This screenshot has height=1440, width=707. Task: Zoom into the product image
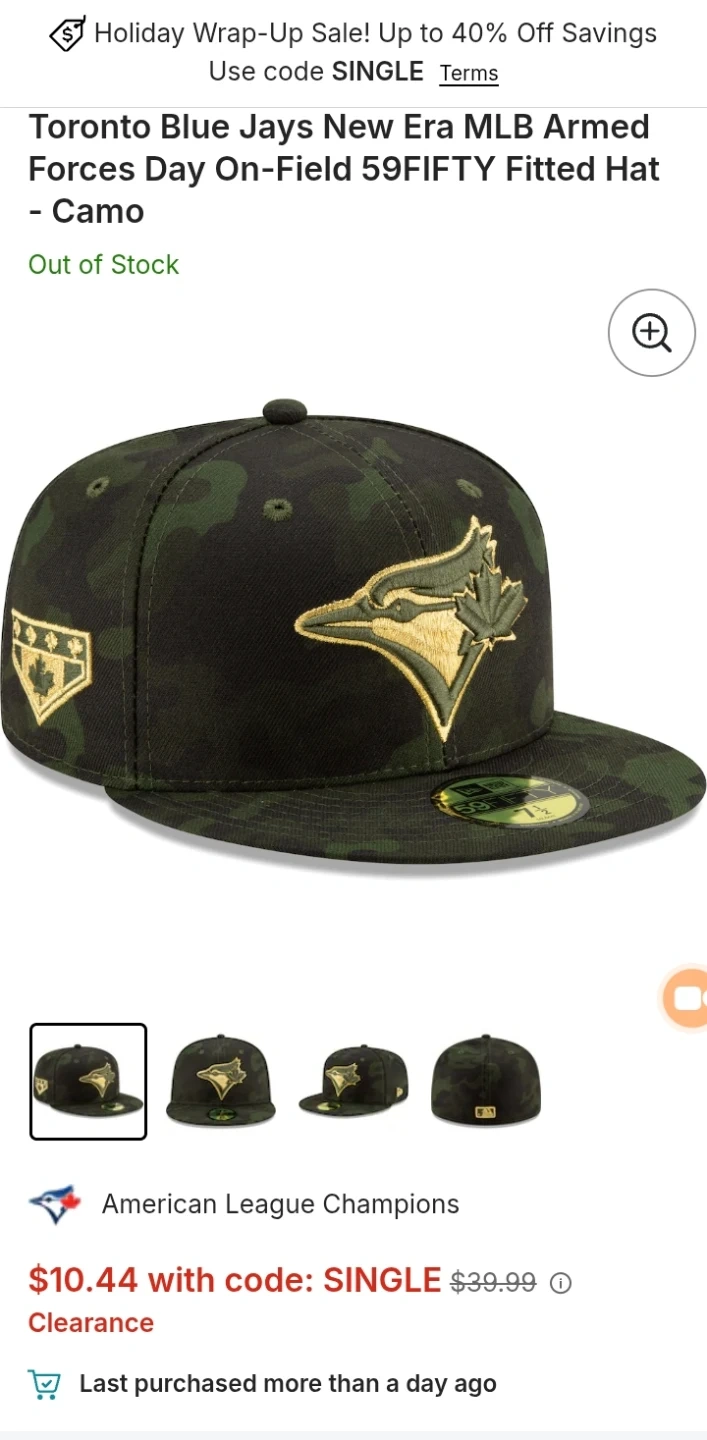click(x=651, y=333)
